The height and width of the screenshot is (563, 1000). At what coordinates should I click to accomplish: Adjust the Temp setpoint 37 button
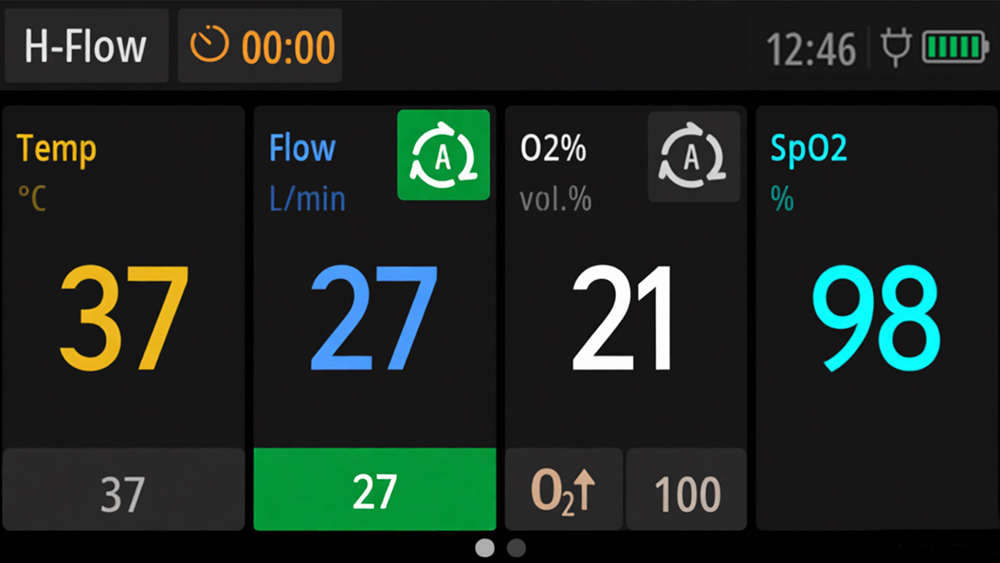coord(123,490)
